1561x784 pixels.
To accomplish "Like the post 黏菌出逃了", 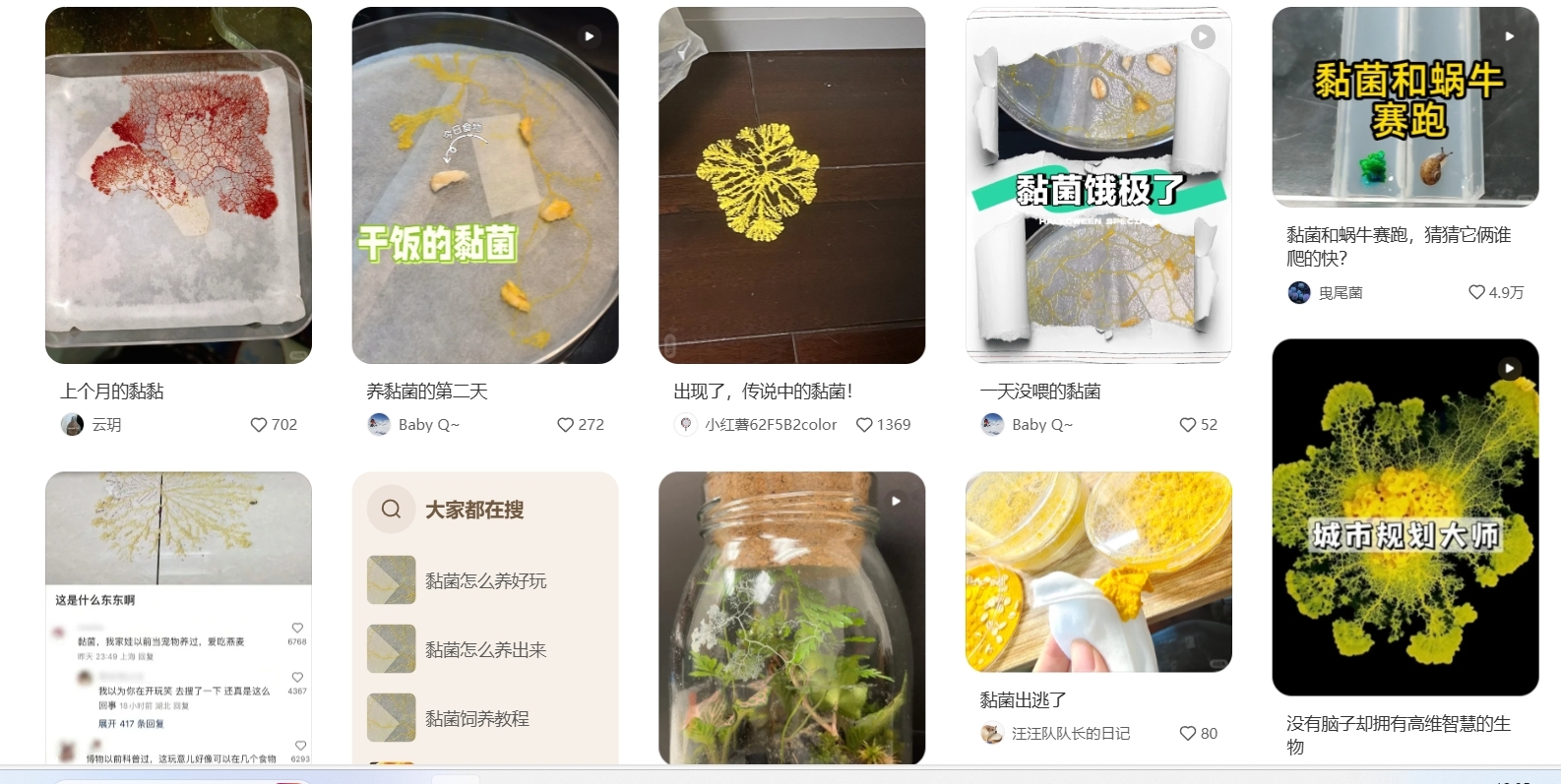I will 1188,734.
